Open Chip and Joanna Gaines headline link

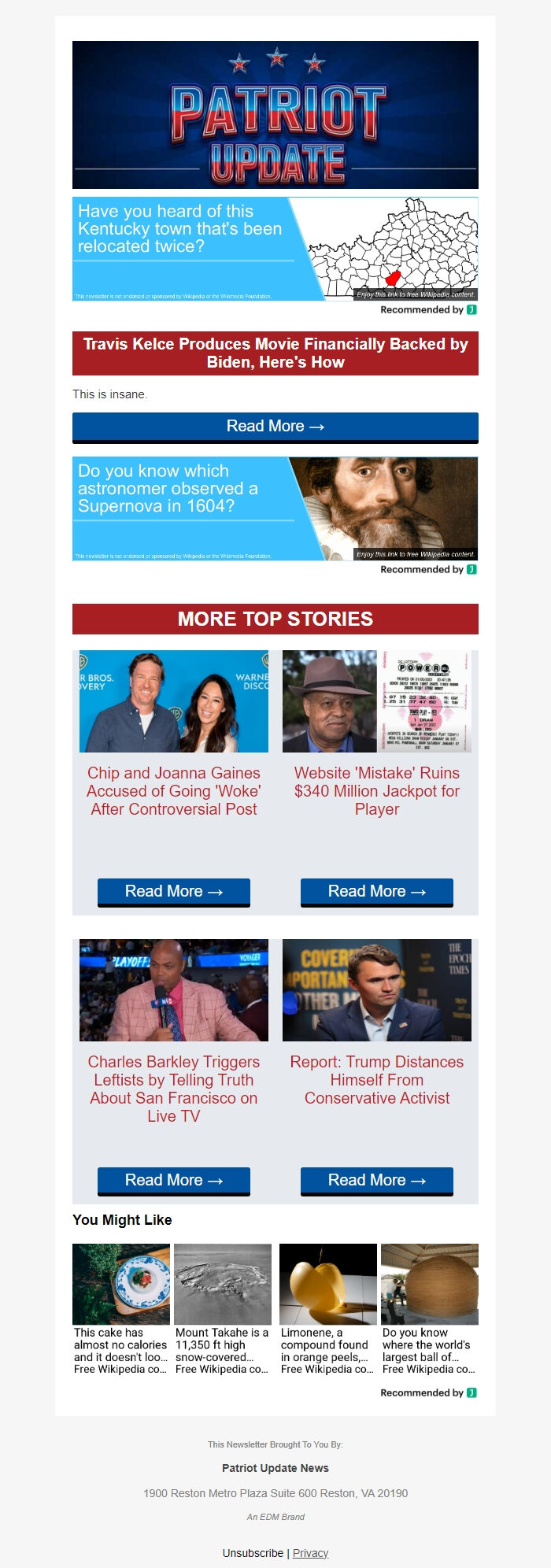click(174, 791)
